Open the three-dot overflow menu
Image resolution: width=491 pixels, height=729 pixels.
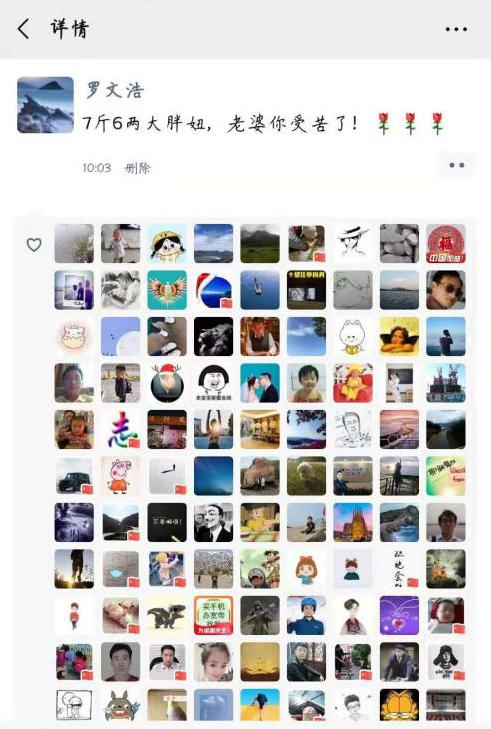[x=456, y=29]
